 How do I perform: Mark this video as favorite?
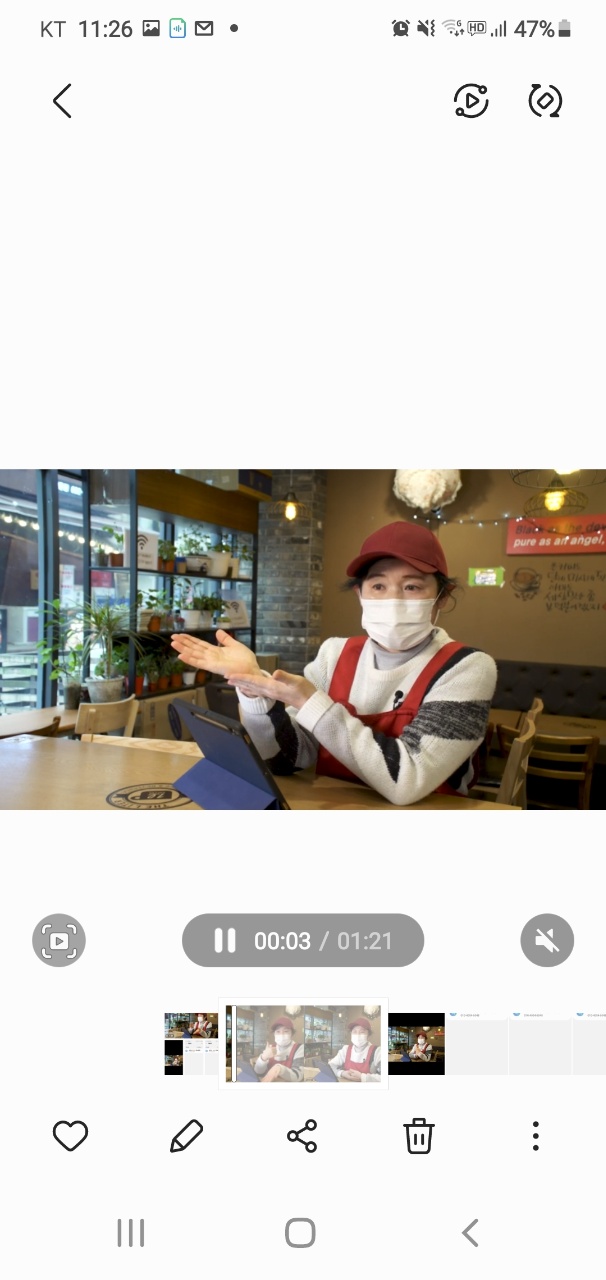click(70, 1136)
